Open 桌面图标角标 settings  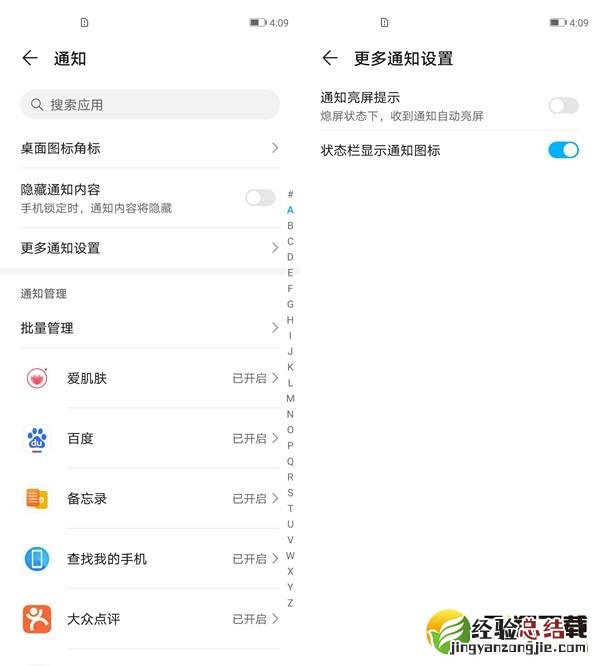pyautogui.click(x=150, y=148)
